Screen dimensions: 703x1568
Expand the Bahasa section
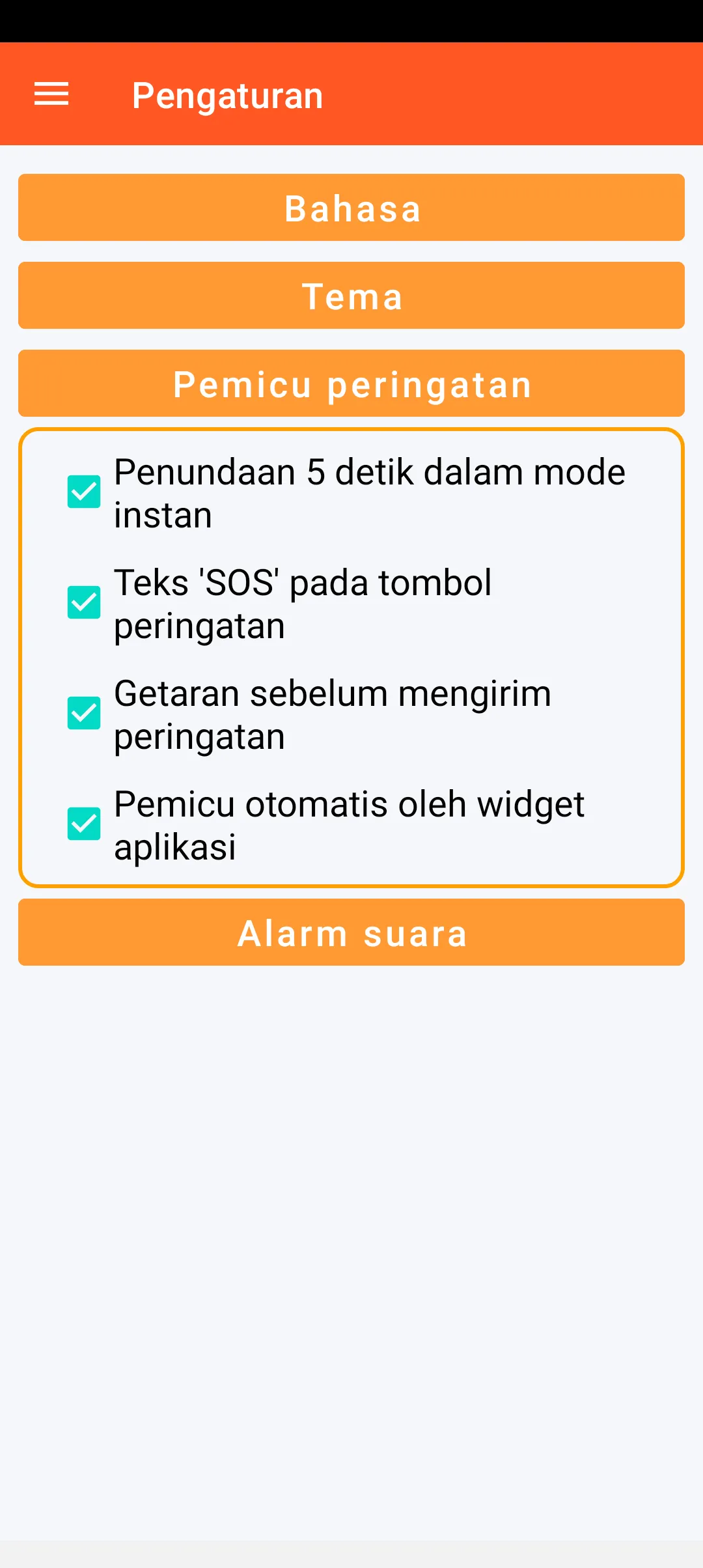tap(351, 208)
